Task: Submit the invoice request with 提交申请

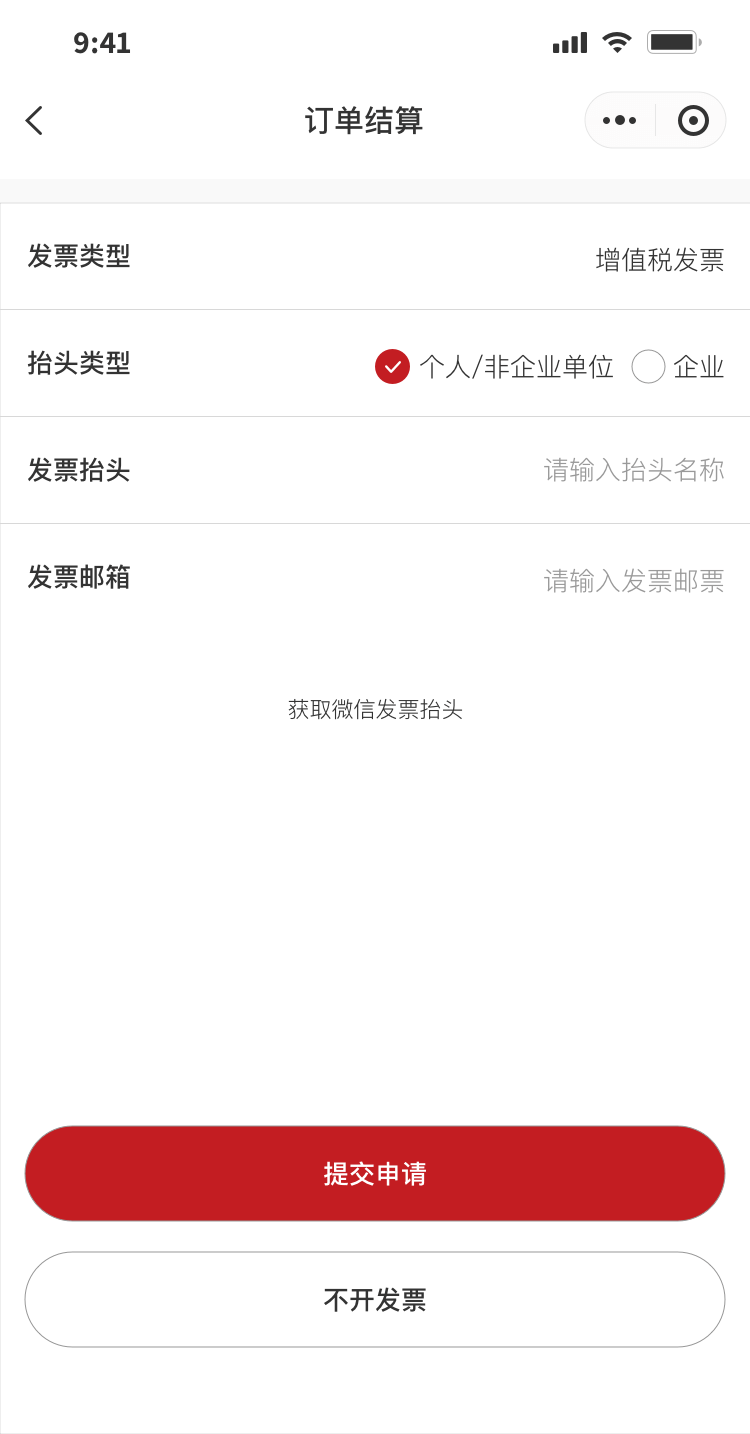Action: tap(375, 1173)
